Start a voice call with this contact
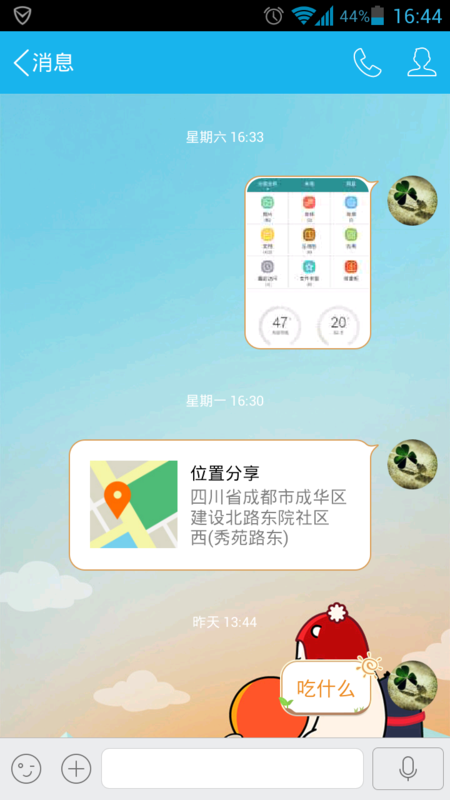 point(367,63)
